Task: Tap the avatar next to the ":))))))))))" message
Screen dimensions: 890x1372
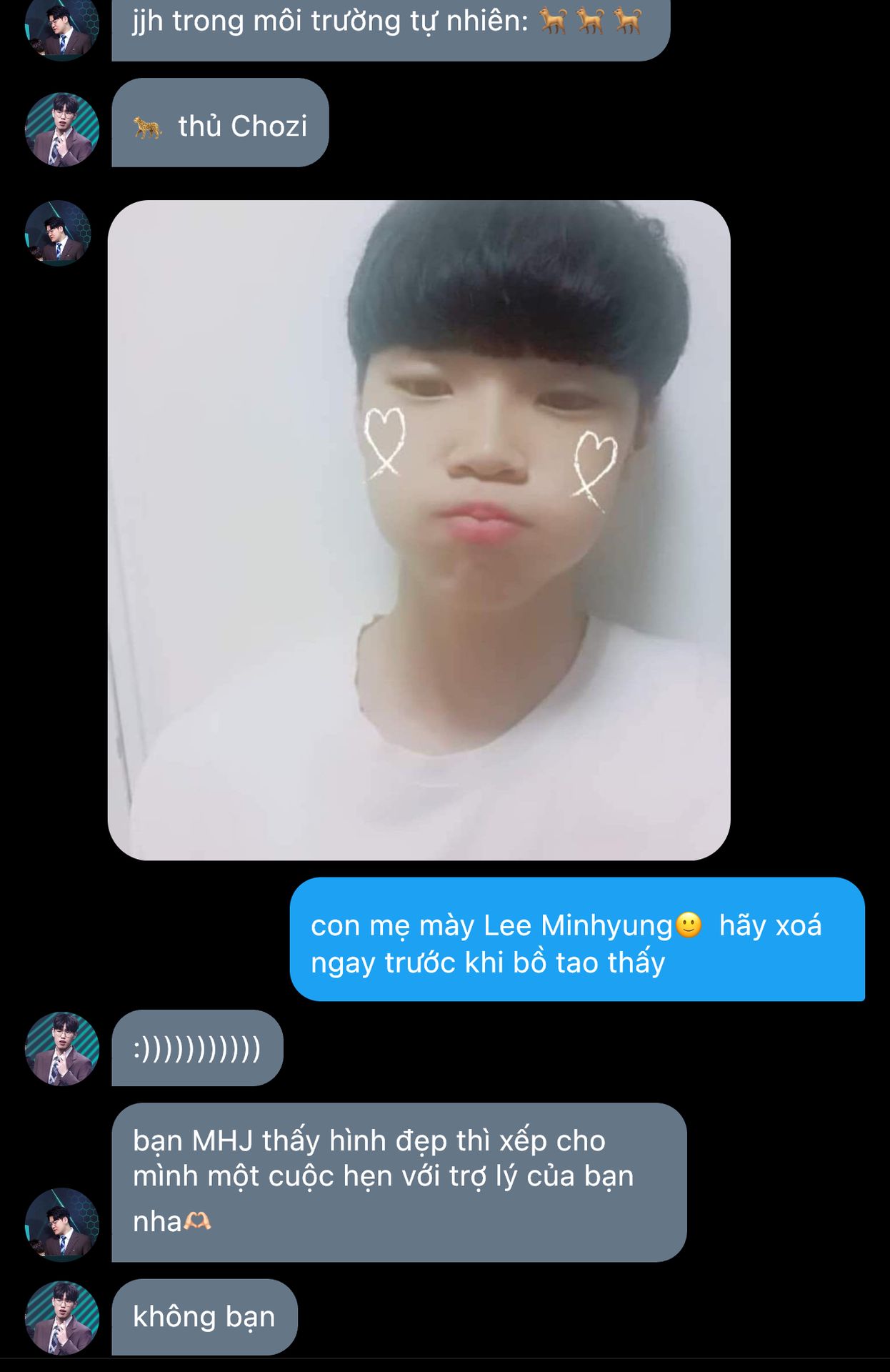Action: tap(61, 1048)
